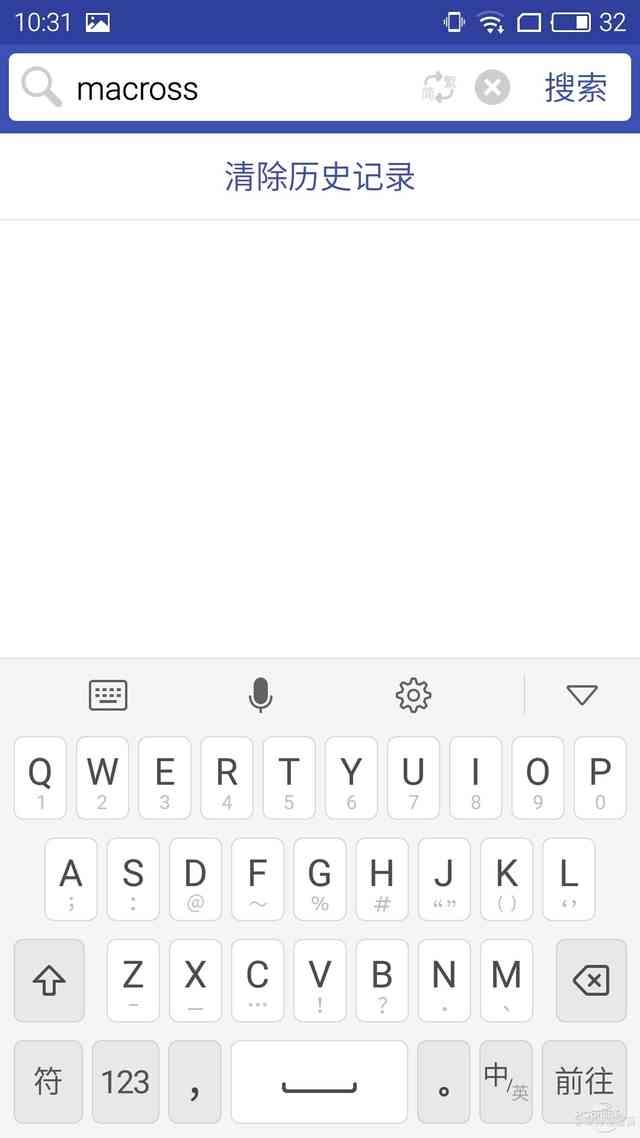Hide the keyboard with down arrow
Screen dimensions: 640x1138
point(581,695)
